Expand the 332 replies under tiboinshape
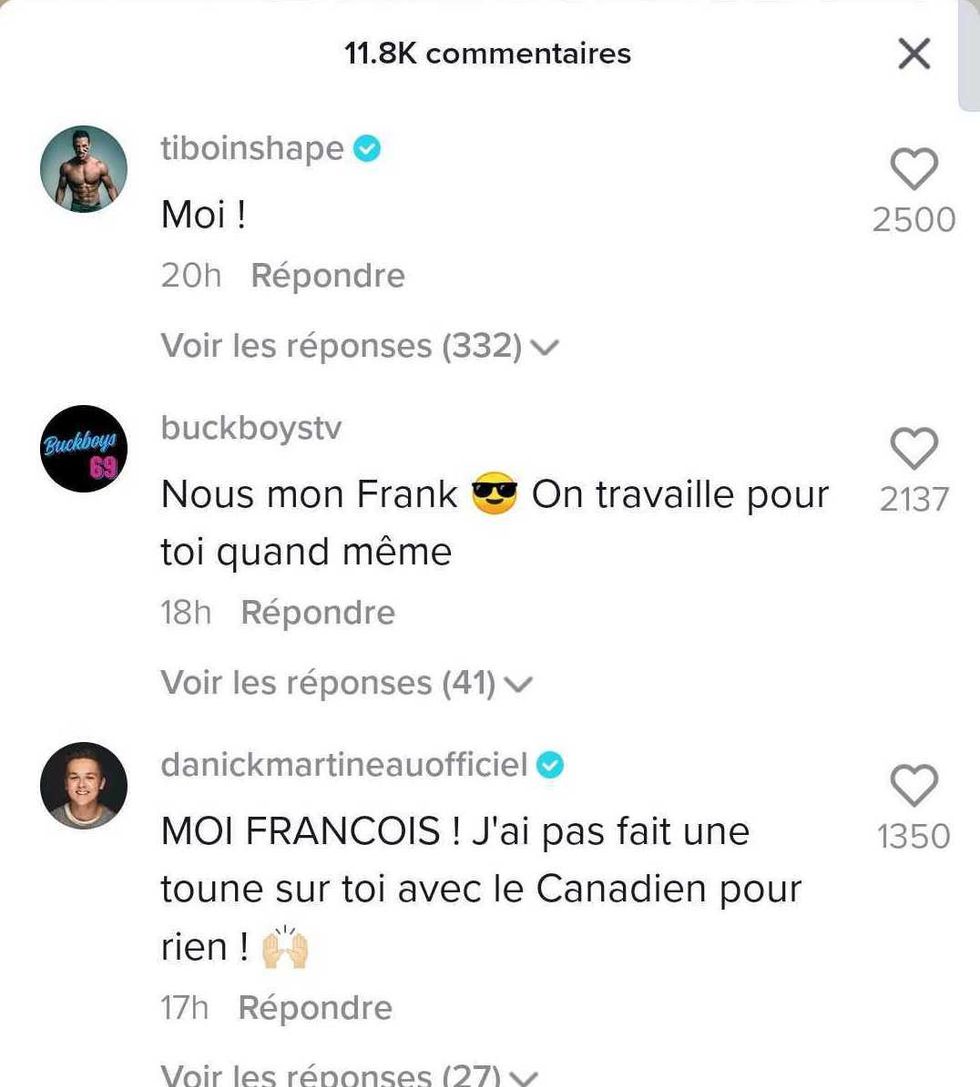The height and width of the screenshot is (1087, 980). (x=354, y=345)
